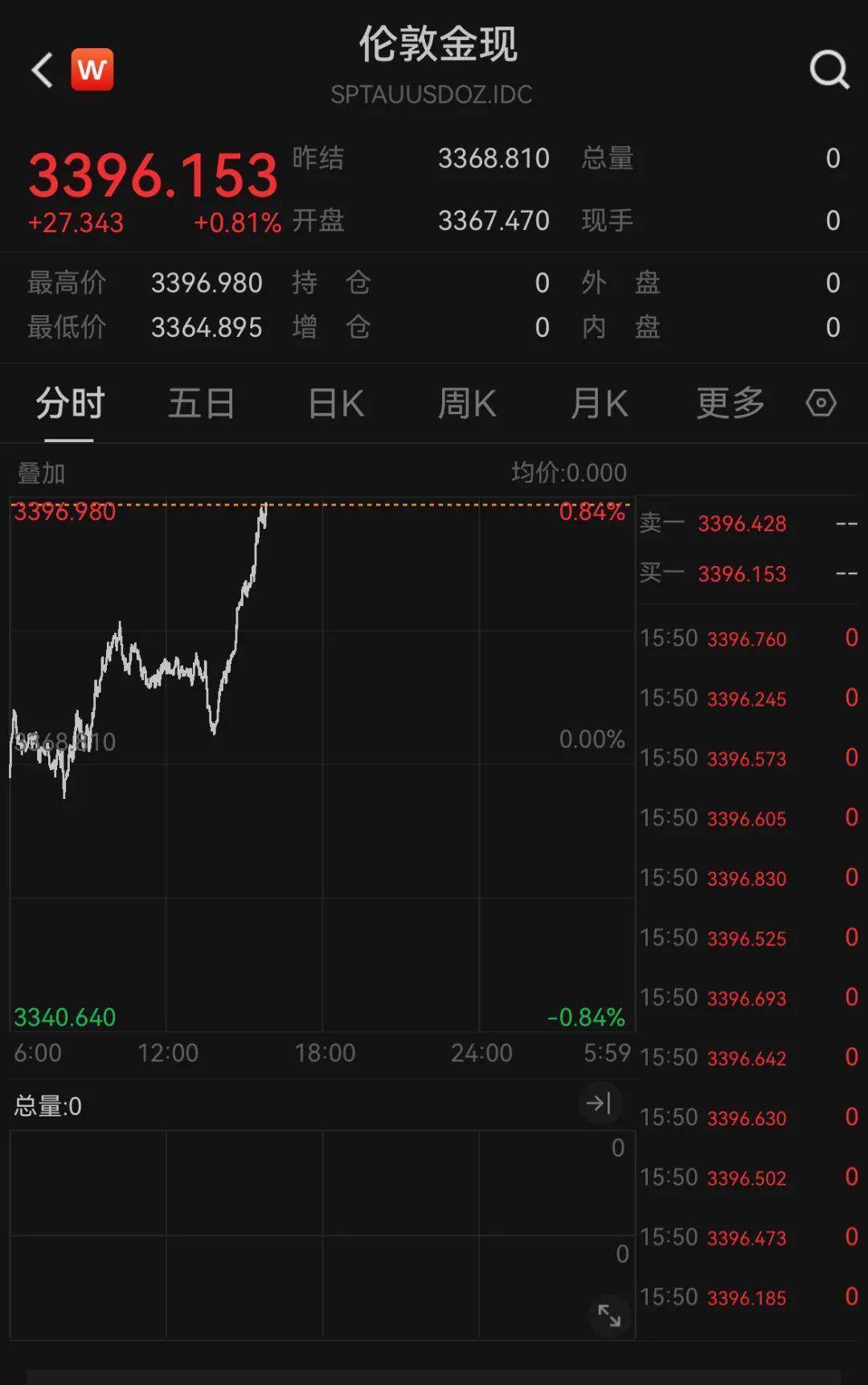Image resolution: width=868 pixels, height=1385 pixels.
Task: Tap the red W app icon
Action: (x=92, y=70)
